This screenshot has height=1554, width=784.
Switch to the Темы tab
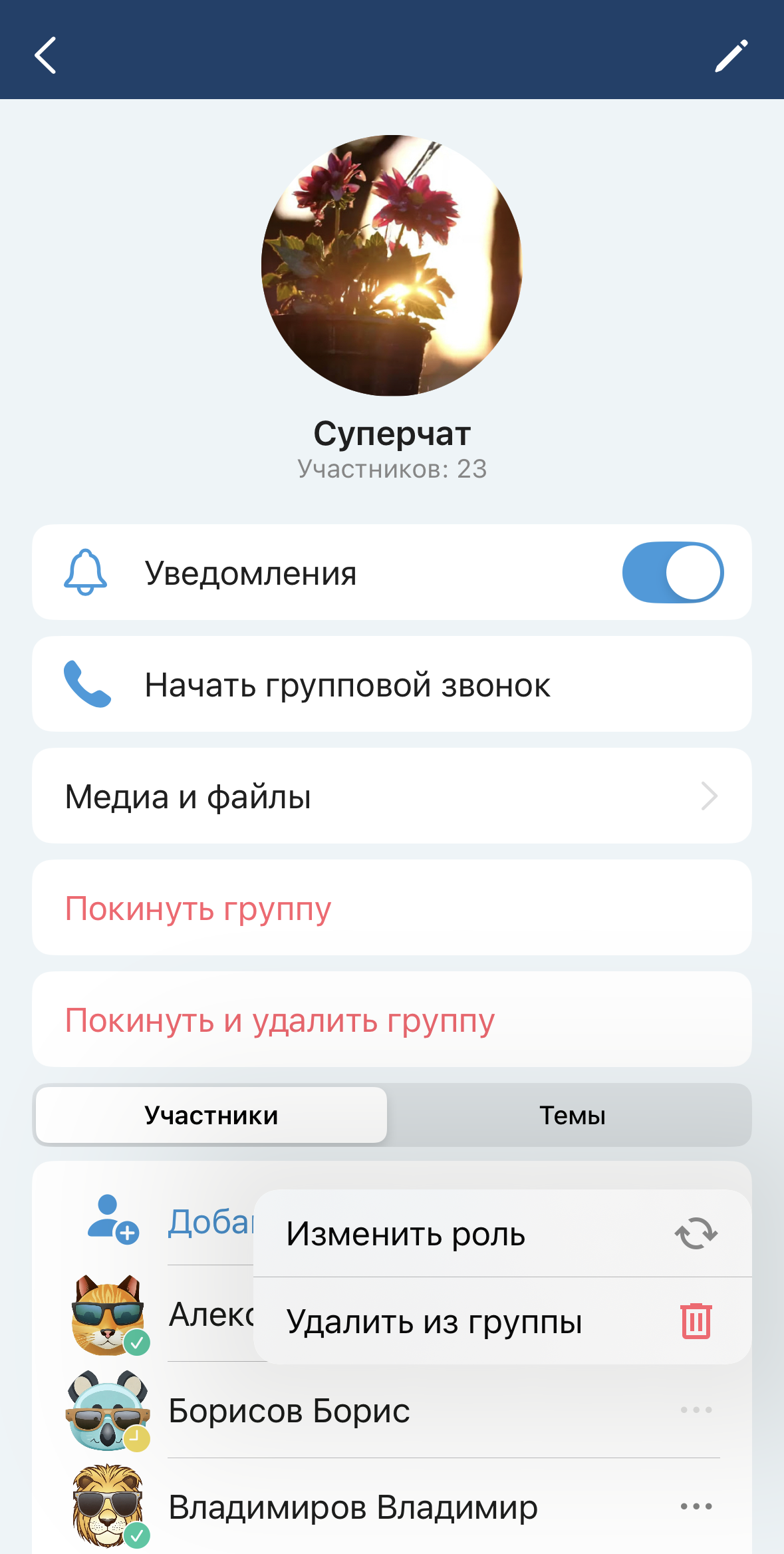pyautogui.click(x=572, y=1116)
